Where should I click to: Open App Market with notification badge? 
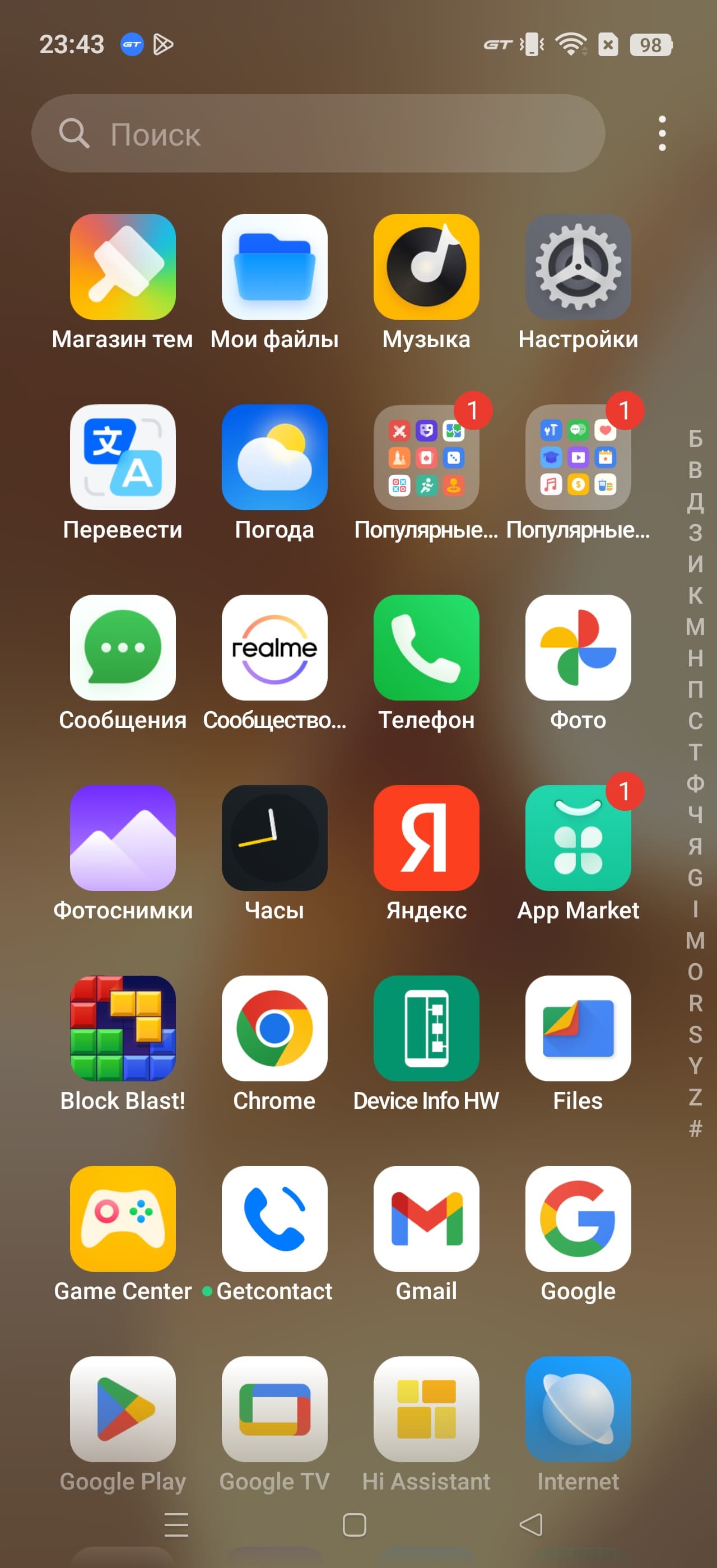[x=578, y=838]
